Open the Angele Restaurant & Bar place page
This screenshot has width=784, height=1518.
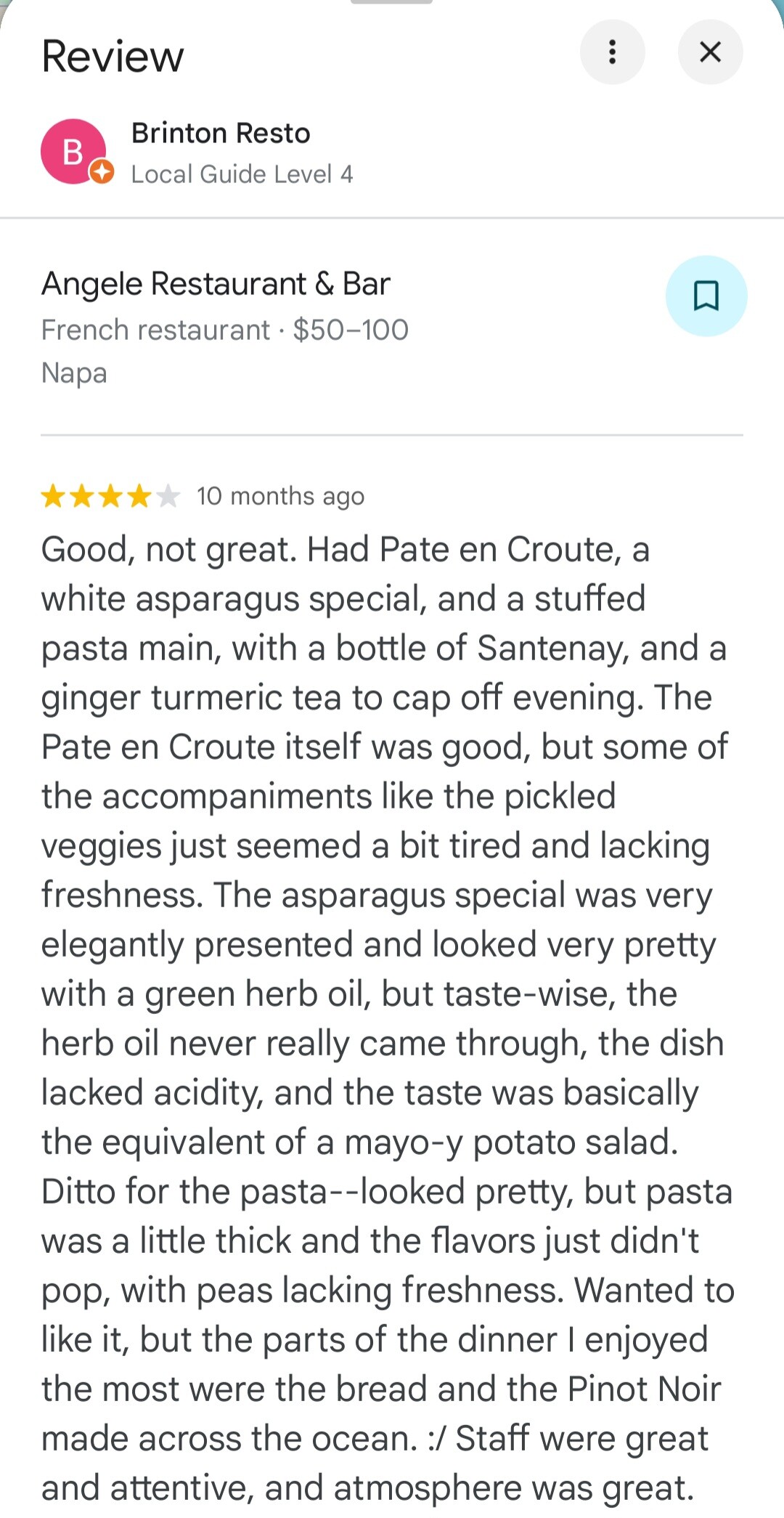click(216, 283)
